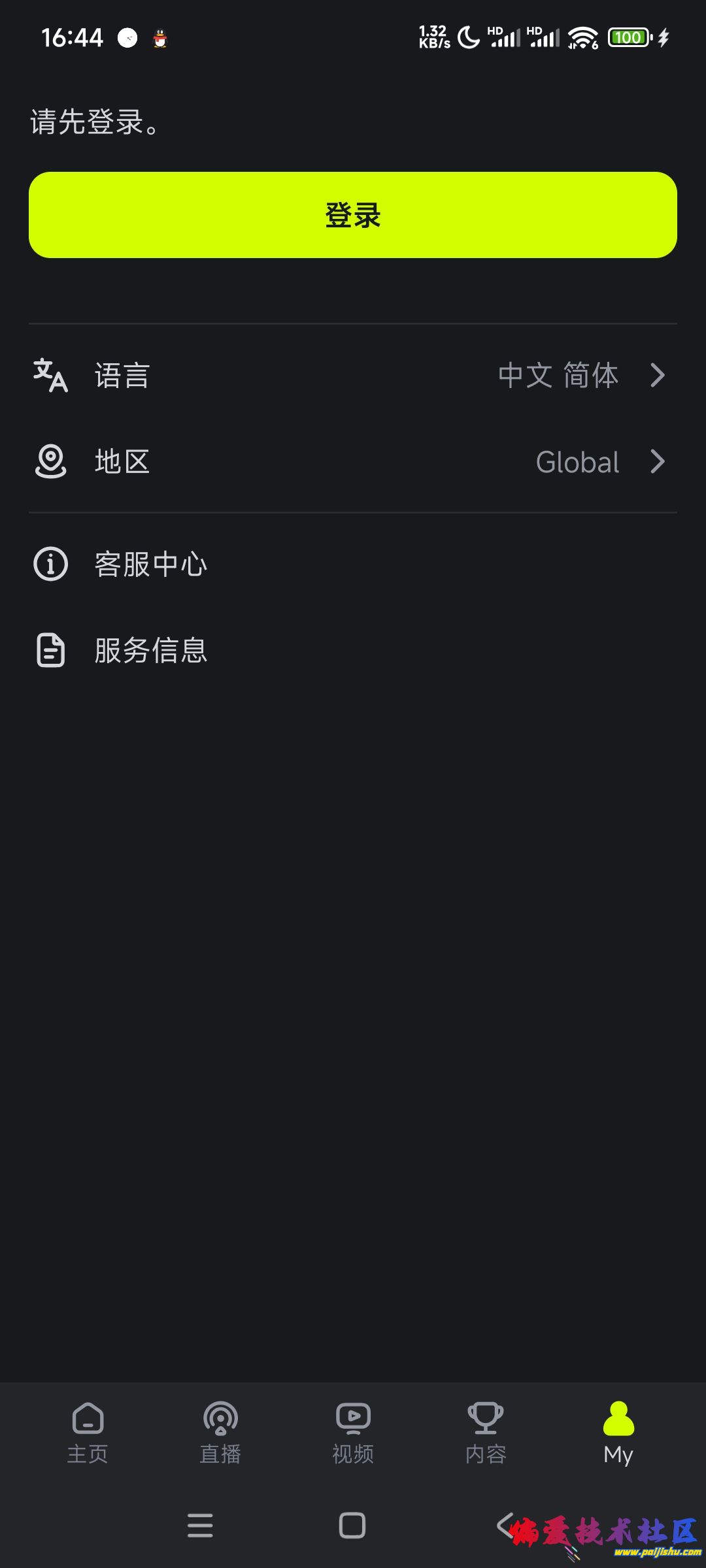Tap the 客服中心 info circle icon
The width and height of the screenshot is (706, 1568).
coord(50,564)
